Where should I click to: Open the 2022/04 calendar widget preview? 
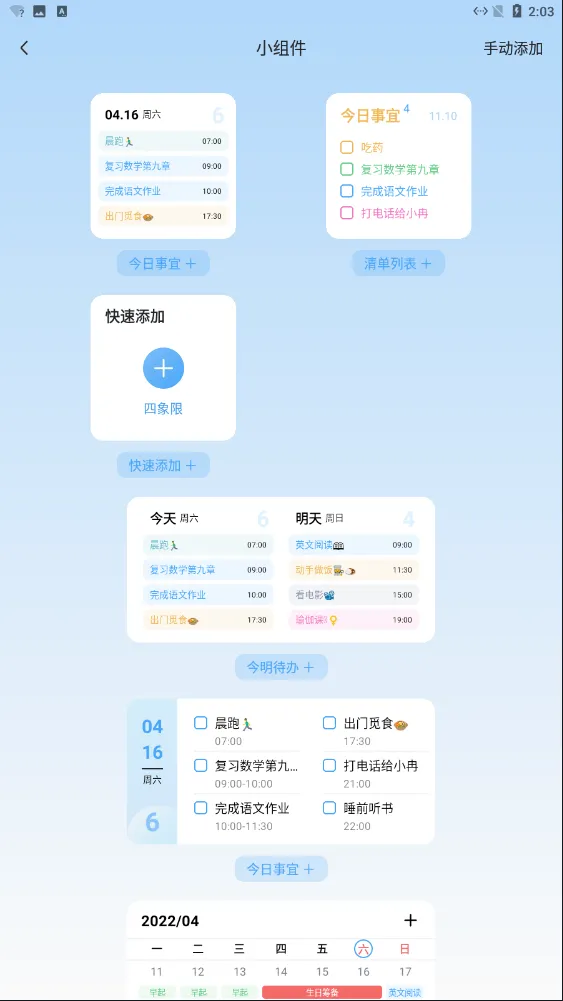pos(281,951)
